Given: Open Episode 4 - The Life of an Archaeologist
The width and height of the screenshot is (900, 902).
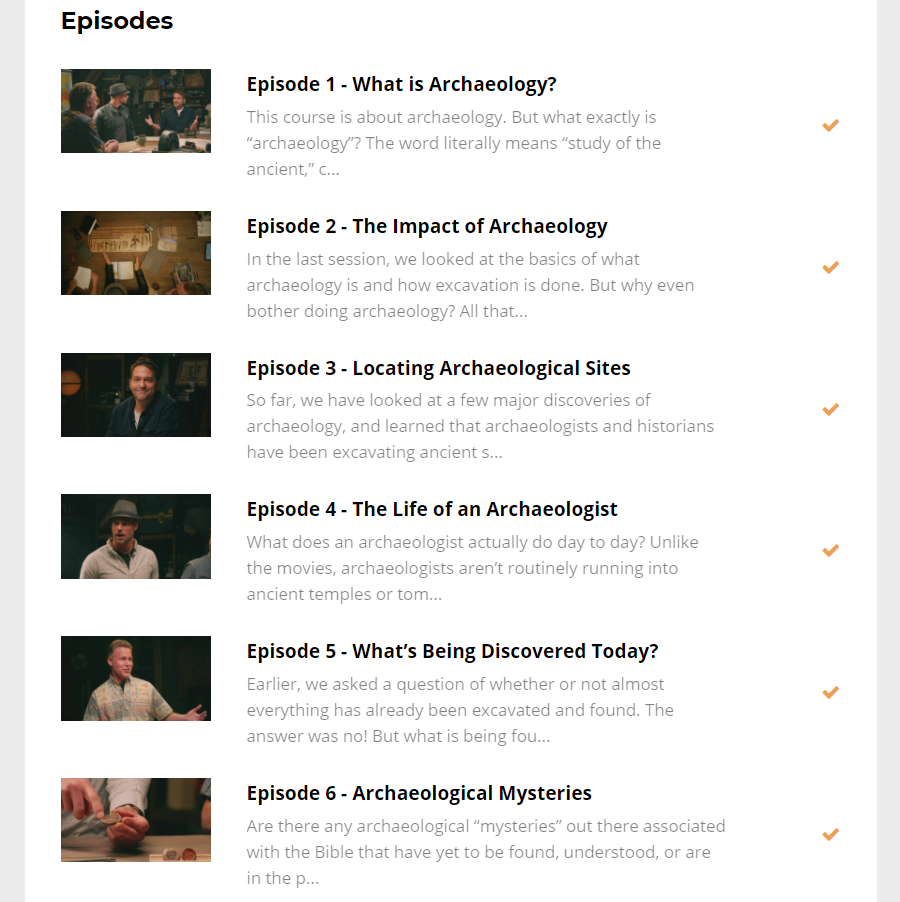Looking at the screenshot, I should click(x=432, y=509).
